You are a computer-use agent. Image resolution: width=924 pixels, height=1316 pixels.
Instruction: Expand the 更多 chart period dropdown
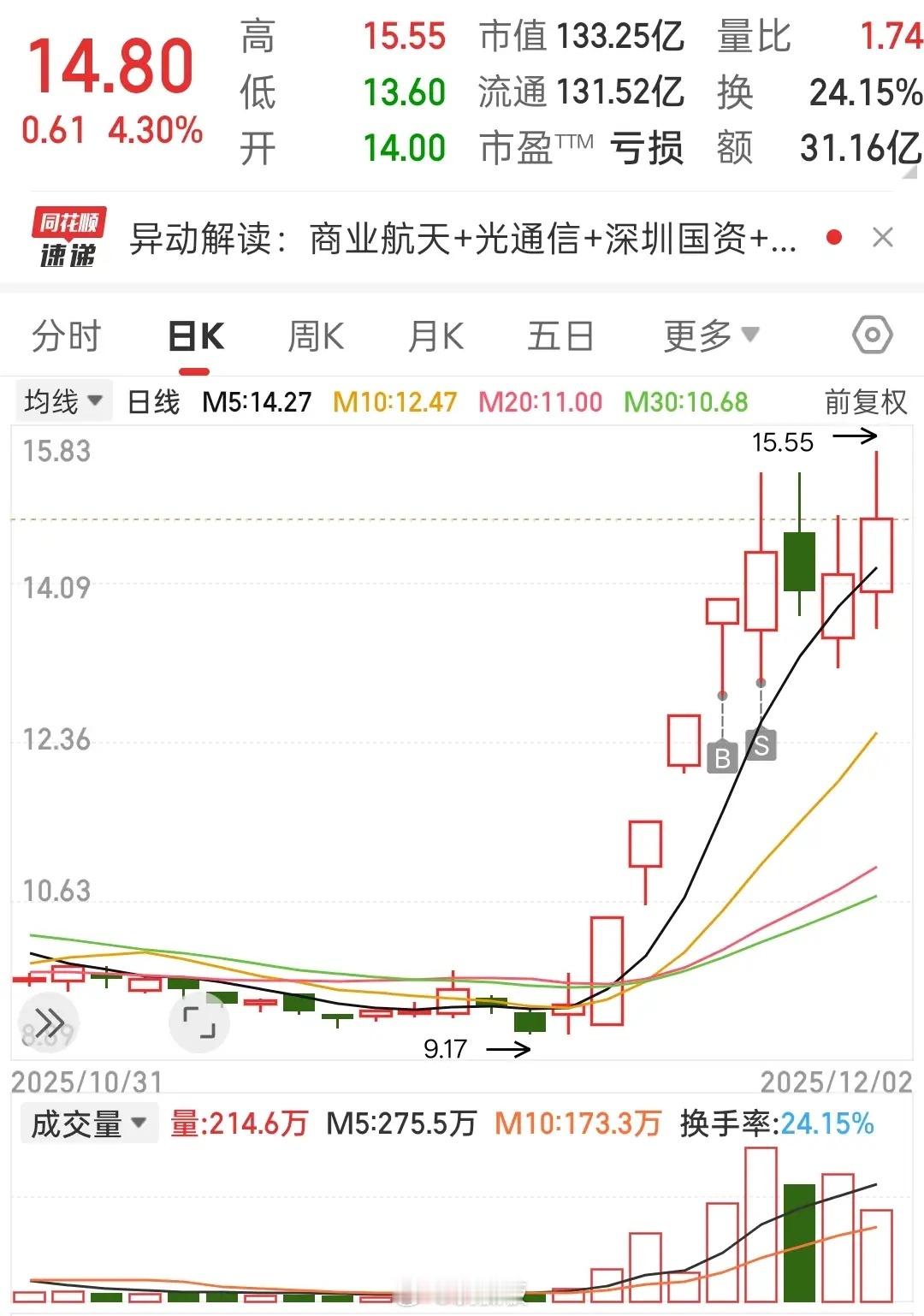[x=708, y=335]
